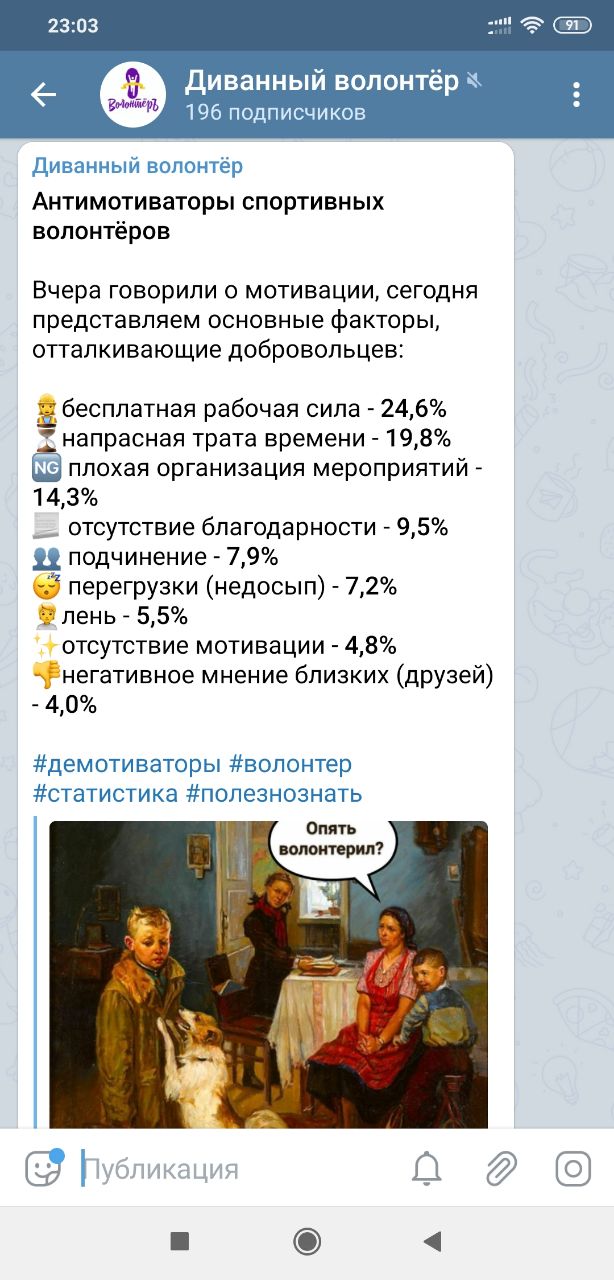This screenshot has height=1280, width=614.
Task: Open the camera icon to record media
Action: (573, 1168)
